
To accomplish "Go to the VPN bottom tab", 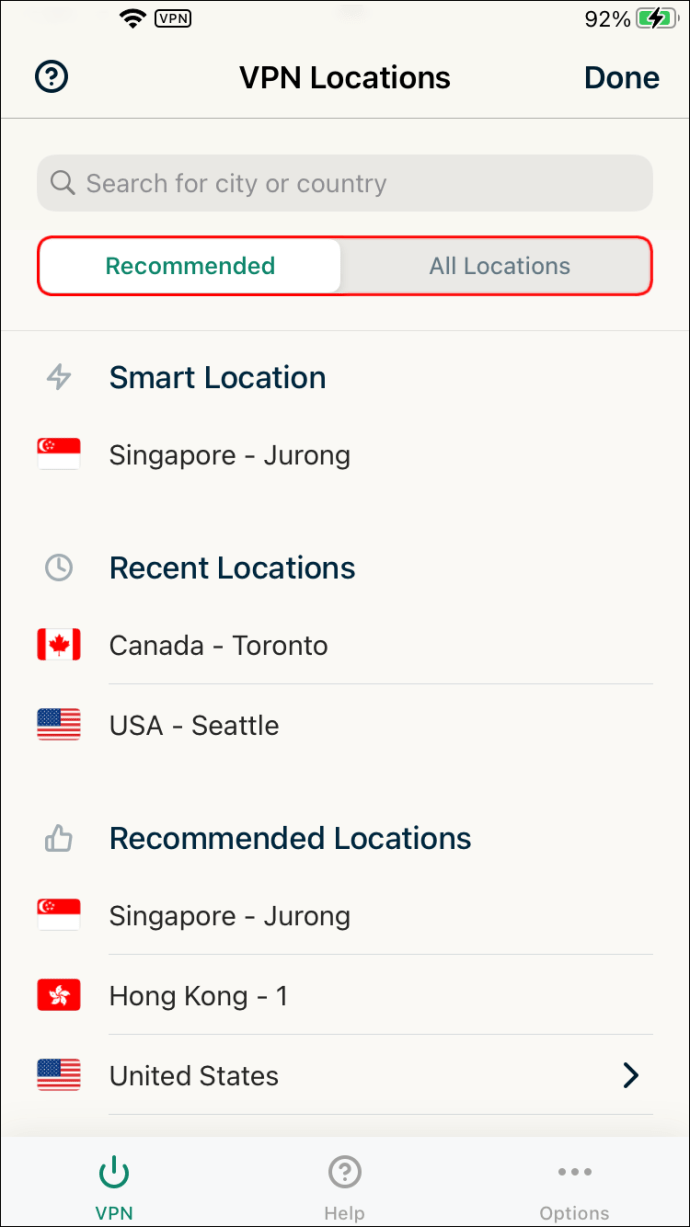I will 114,1188.
